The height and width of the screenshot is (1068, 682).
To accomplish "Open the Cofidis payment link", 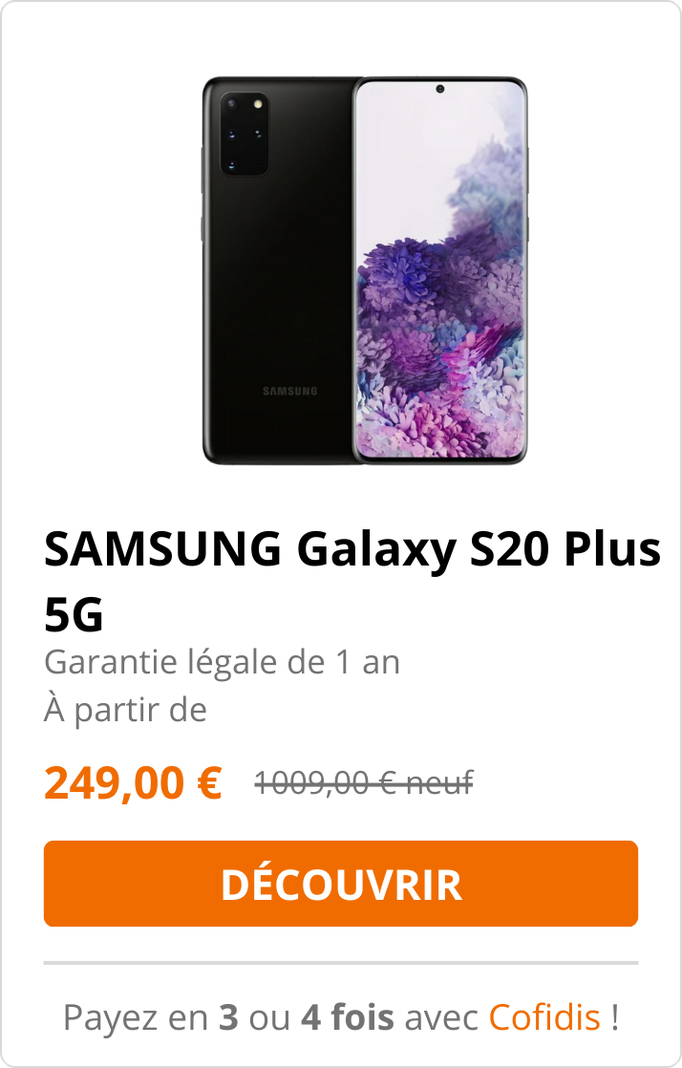I will coord(544,1018).
